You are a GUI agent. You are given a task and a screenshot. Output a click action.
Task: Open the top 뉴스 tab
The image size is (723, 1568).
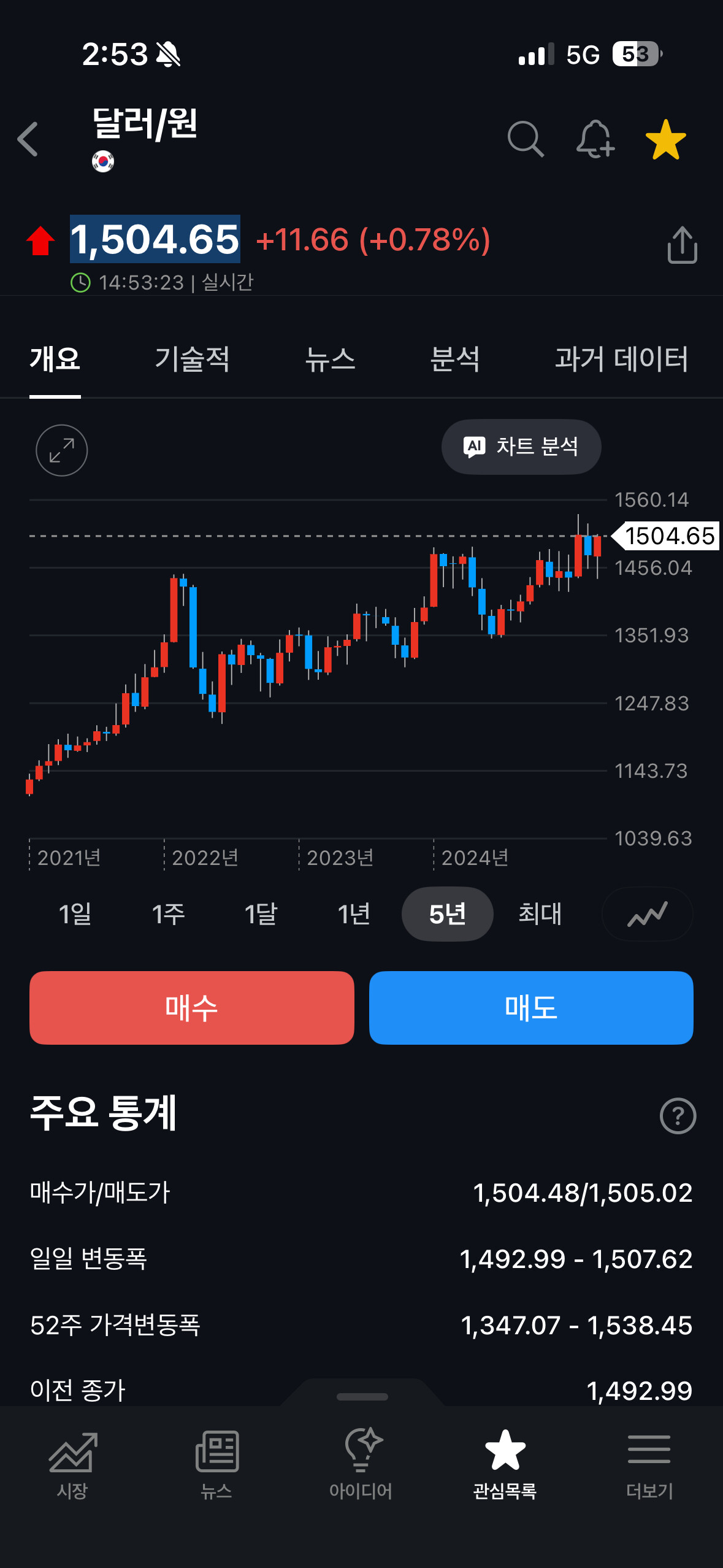pyautogui.click(x=330, y=359)
